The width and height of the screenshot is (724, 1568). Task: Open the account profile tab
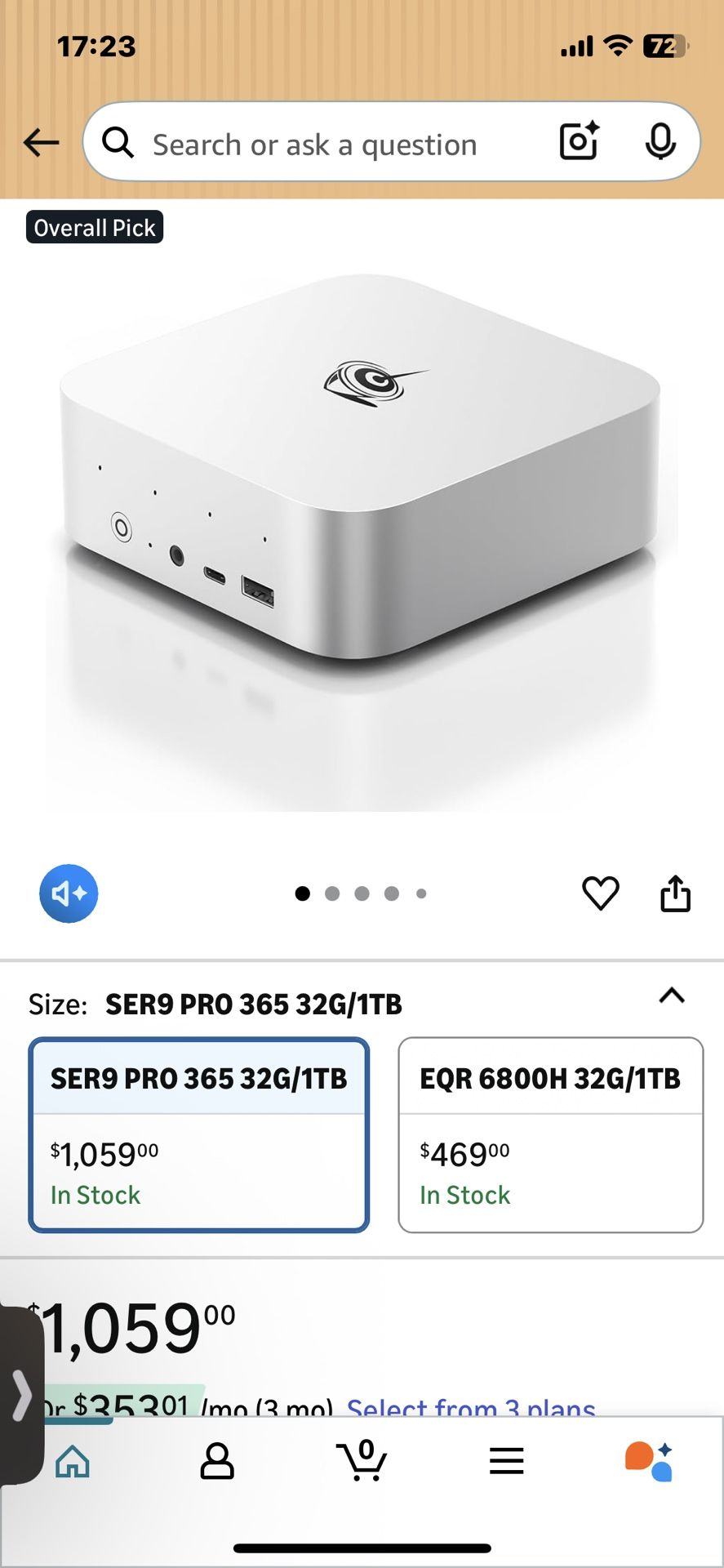(x=217, y=1461)
